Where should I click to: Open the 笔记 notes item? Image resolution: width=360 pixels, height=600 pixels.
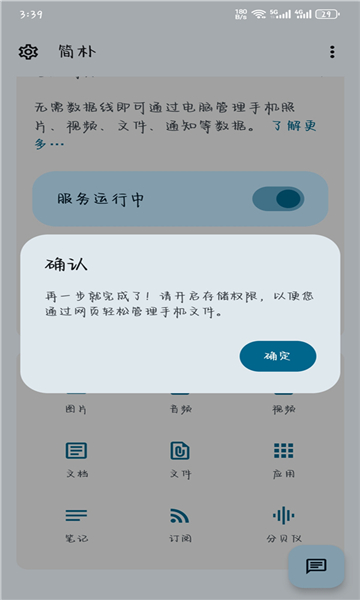pos(77,525)
